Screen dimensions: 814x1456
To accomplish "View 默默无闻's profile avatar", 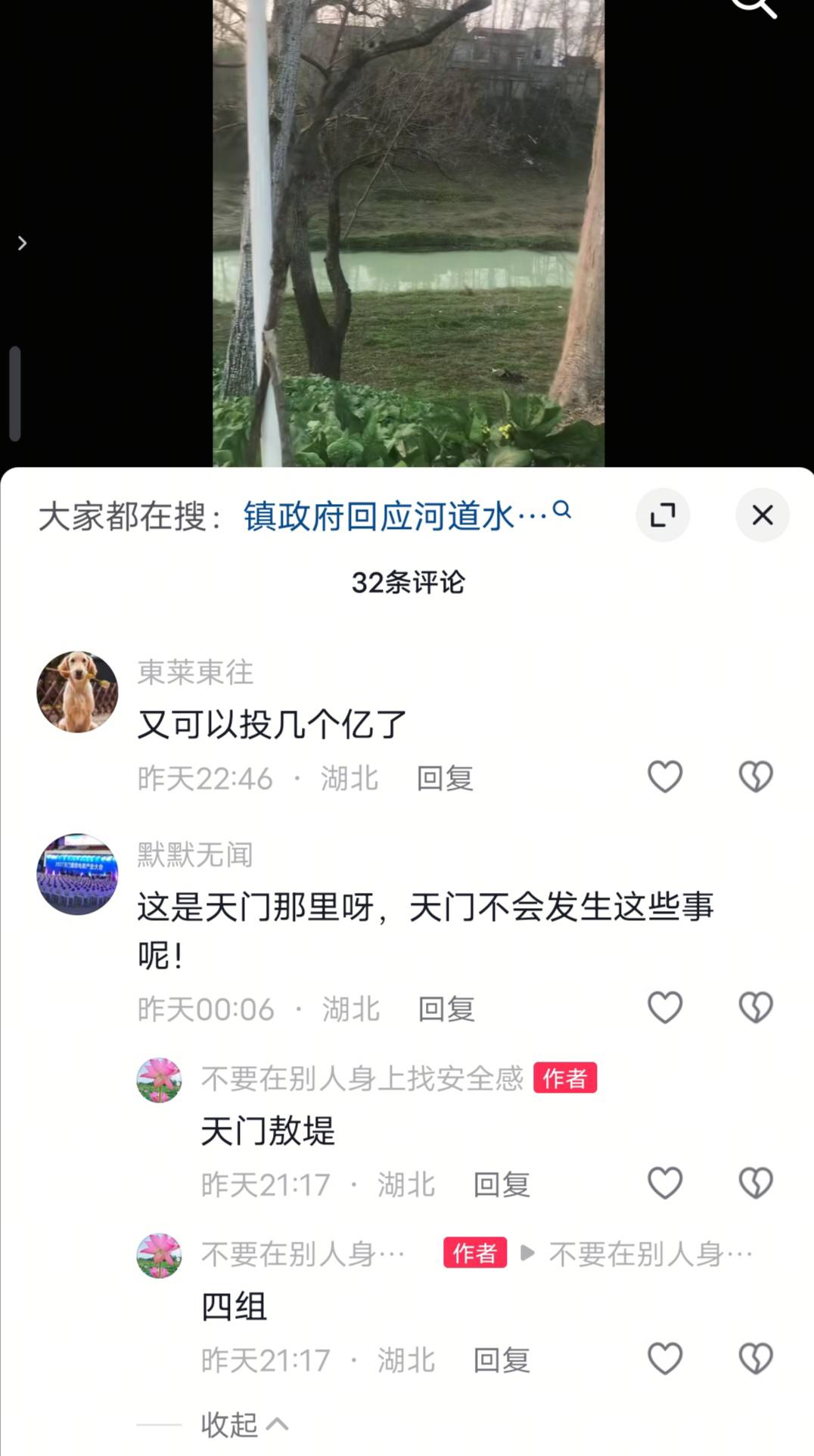I will tap(77, 875).
